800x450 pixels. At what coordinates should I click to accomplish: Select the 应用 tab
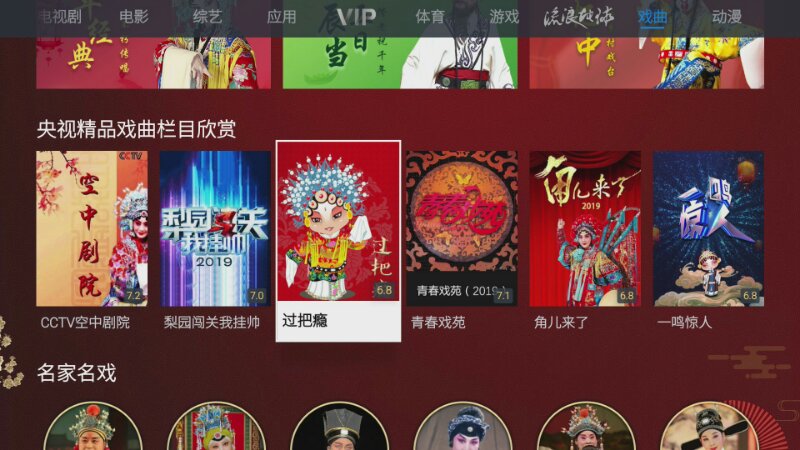(x=282, y=17)
